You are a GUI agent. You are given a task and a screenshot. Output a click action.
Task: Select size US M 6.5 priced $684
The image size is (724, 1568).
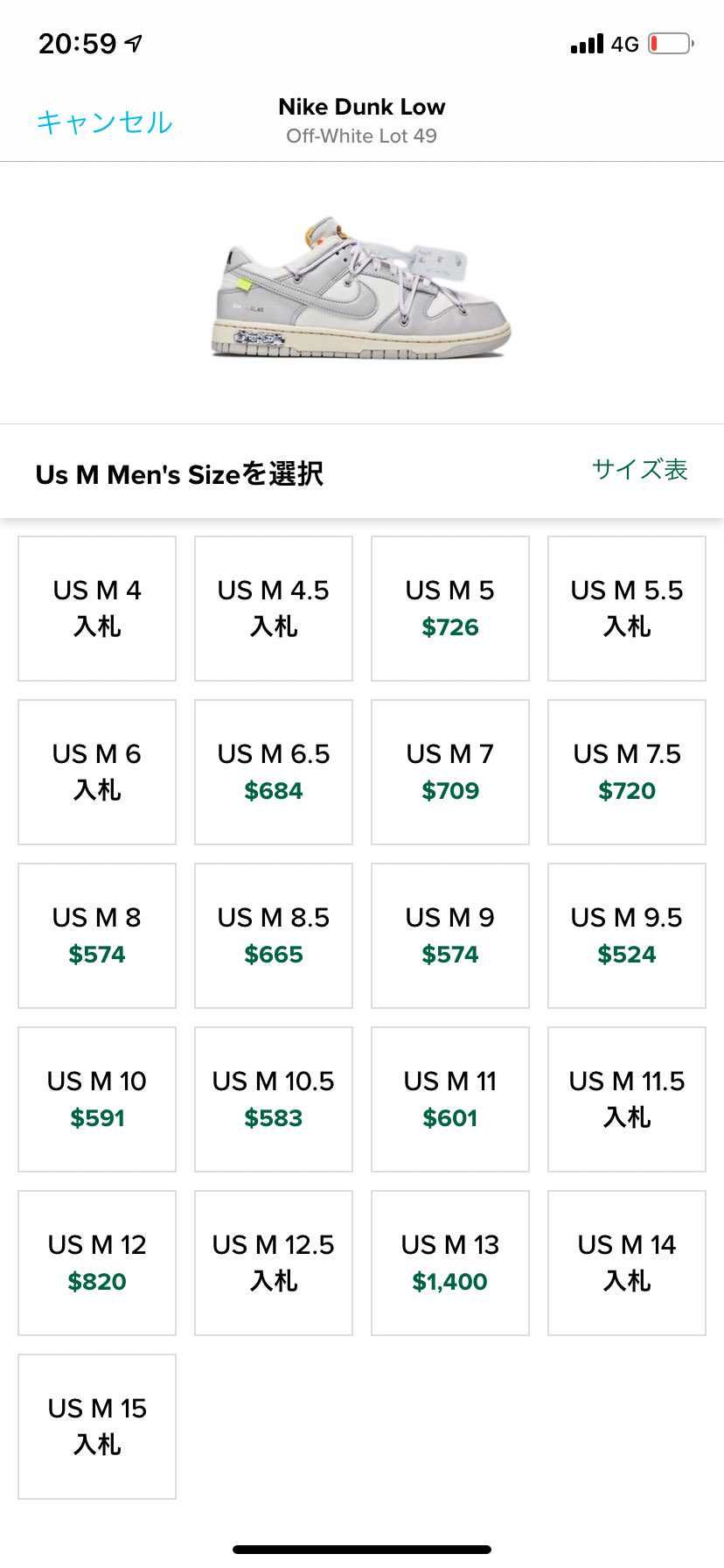click(x=273, y=771)
